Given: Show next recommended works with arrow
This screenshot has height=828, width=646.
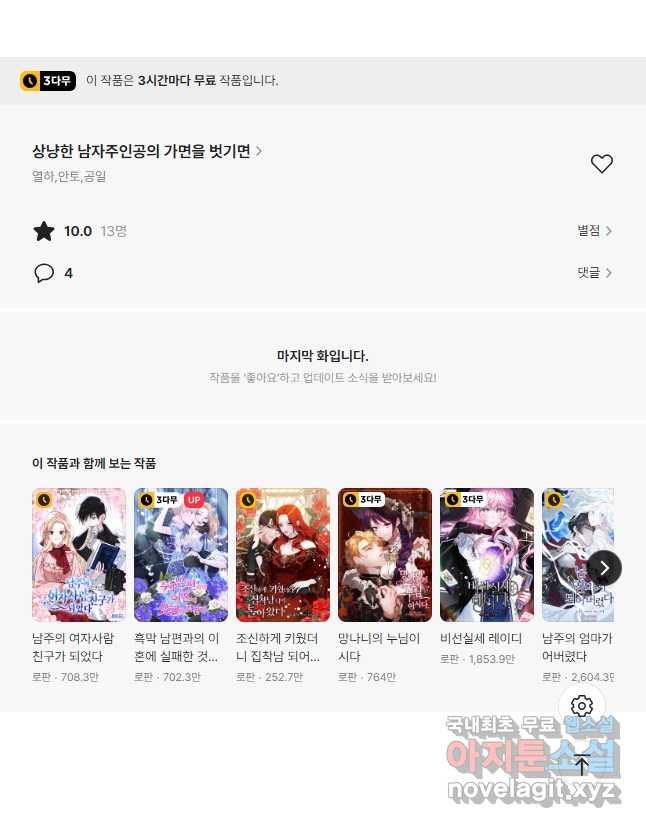Looking at the screenshot, I should click(x=604, y=567).
